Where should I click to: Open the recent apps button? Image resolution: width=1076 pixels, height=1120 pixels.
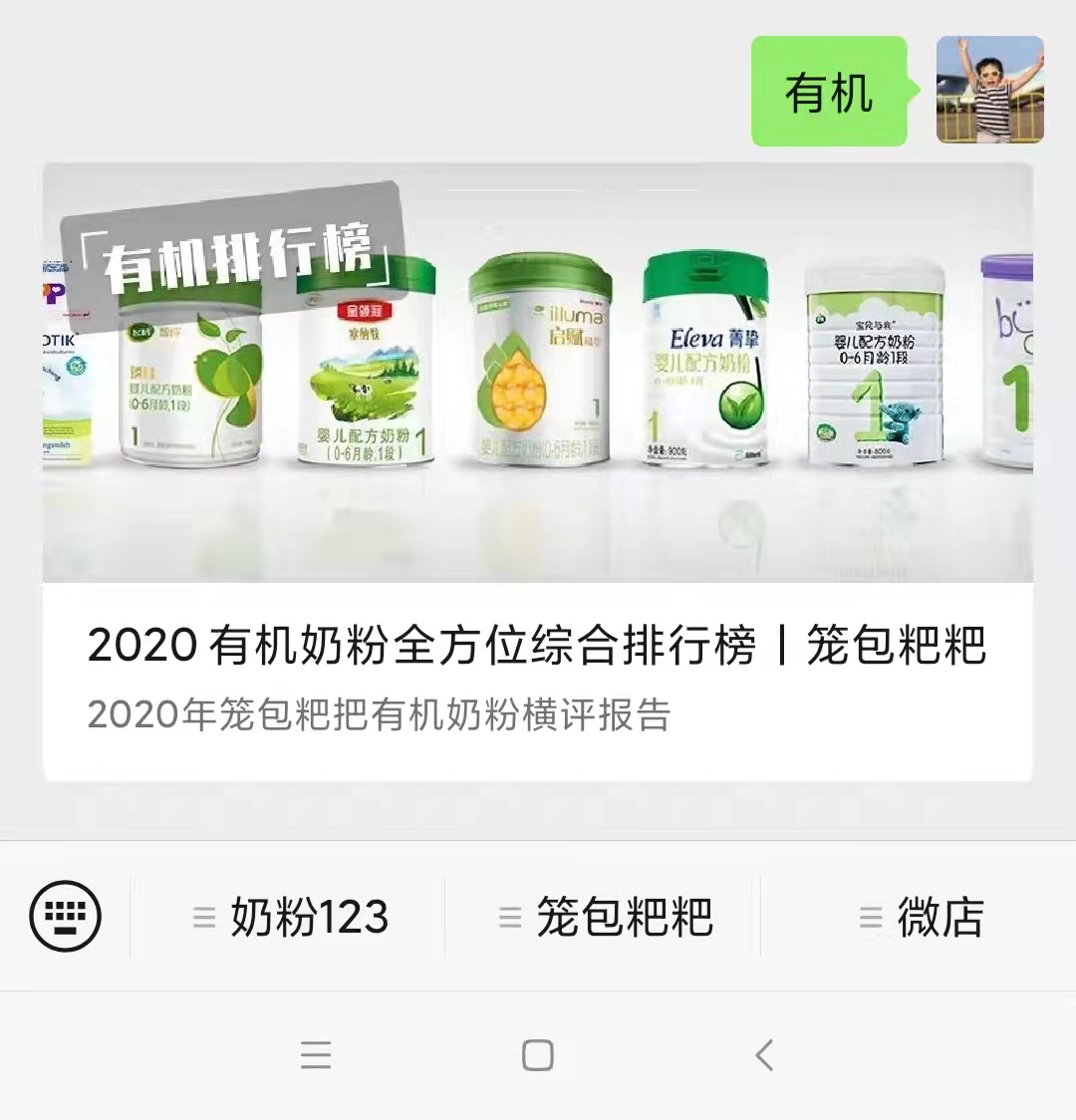tap(316, 1054)
